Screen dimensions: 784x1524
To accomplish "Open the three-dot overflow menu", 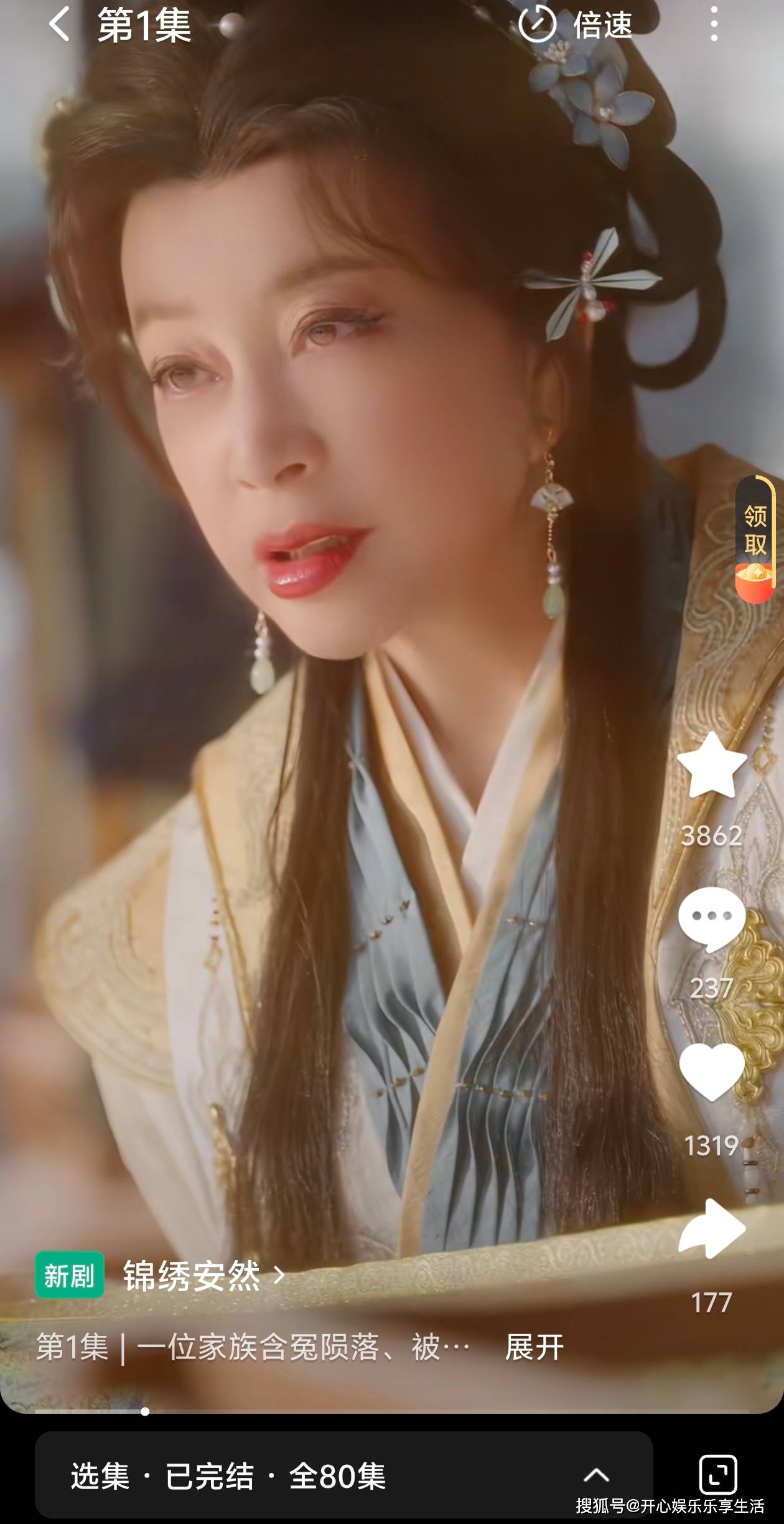I will pyautogui.click(x=714, y=24).
